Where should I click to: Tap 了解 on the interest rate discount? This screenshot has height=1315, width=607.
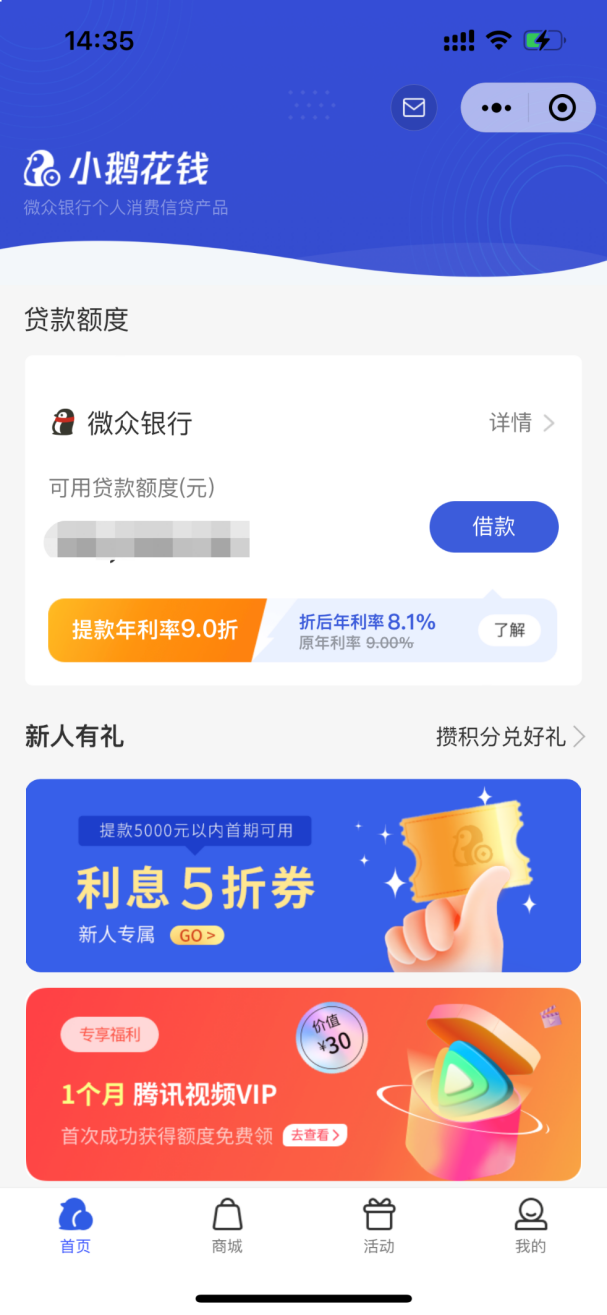(x=509, y=630)
